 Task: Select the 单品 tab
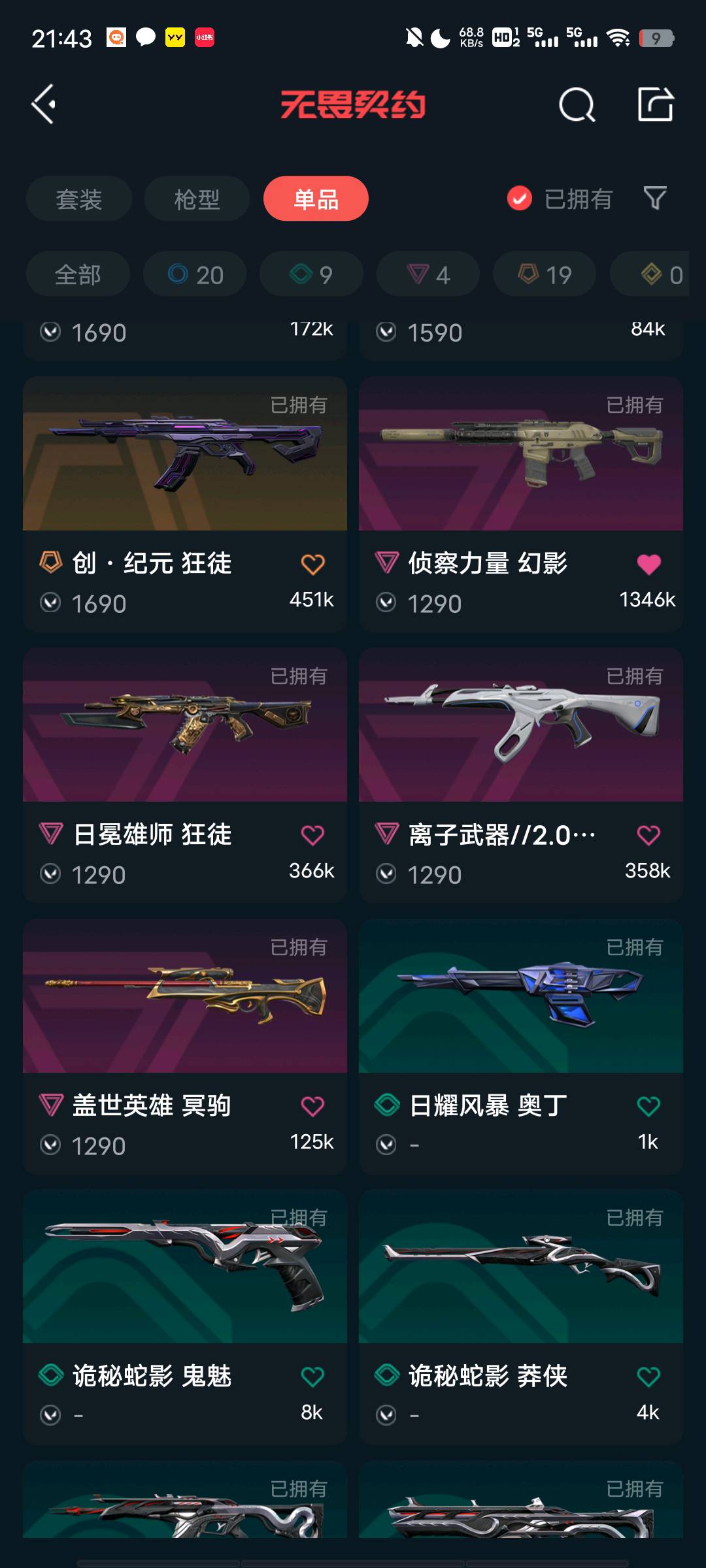coord(316,199)
